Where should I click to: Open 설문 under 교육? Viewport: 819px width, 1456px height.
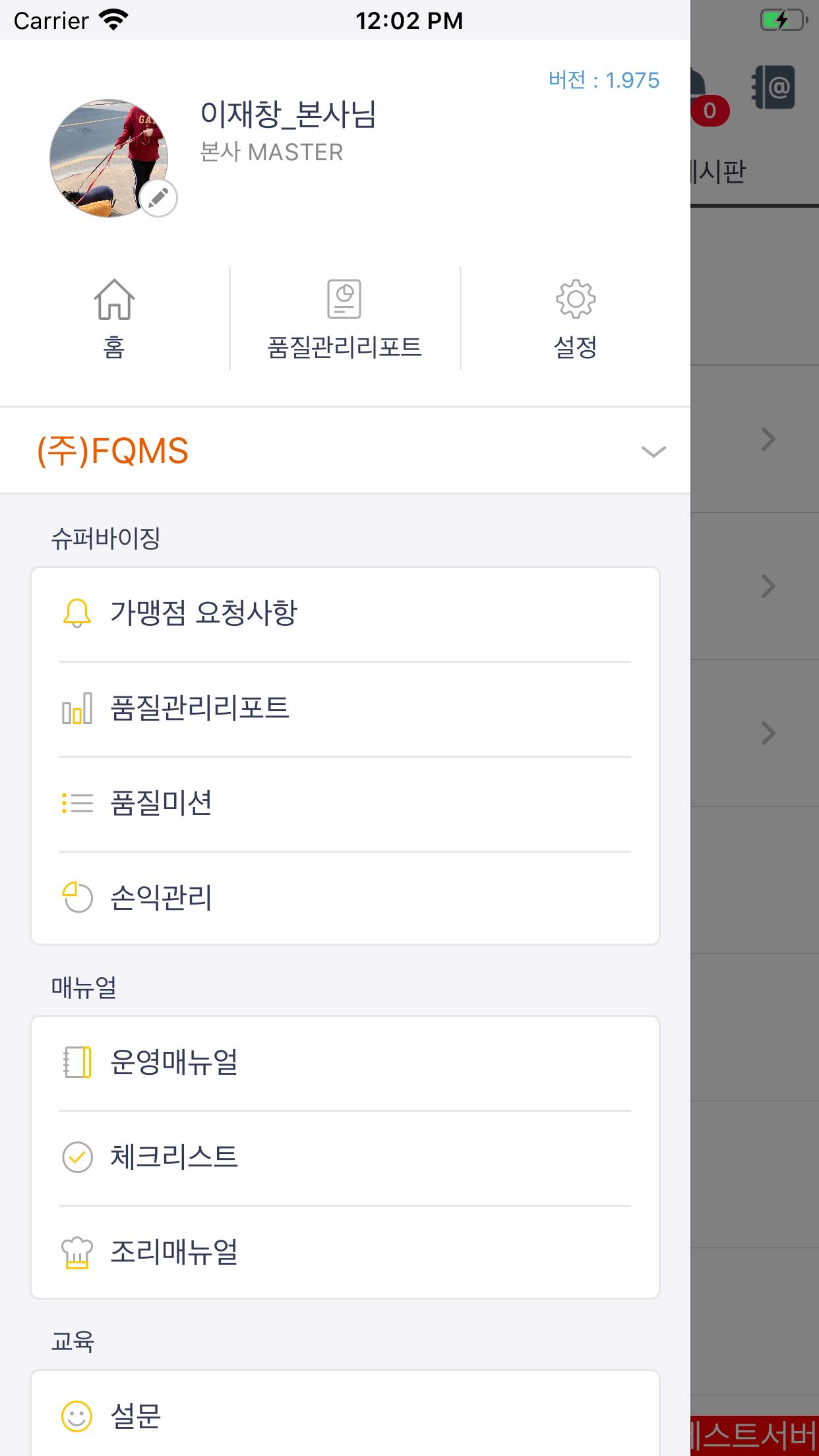pos(345,1415)
